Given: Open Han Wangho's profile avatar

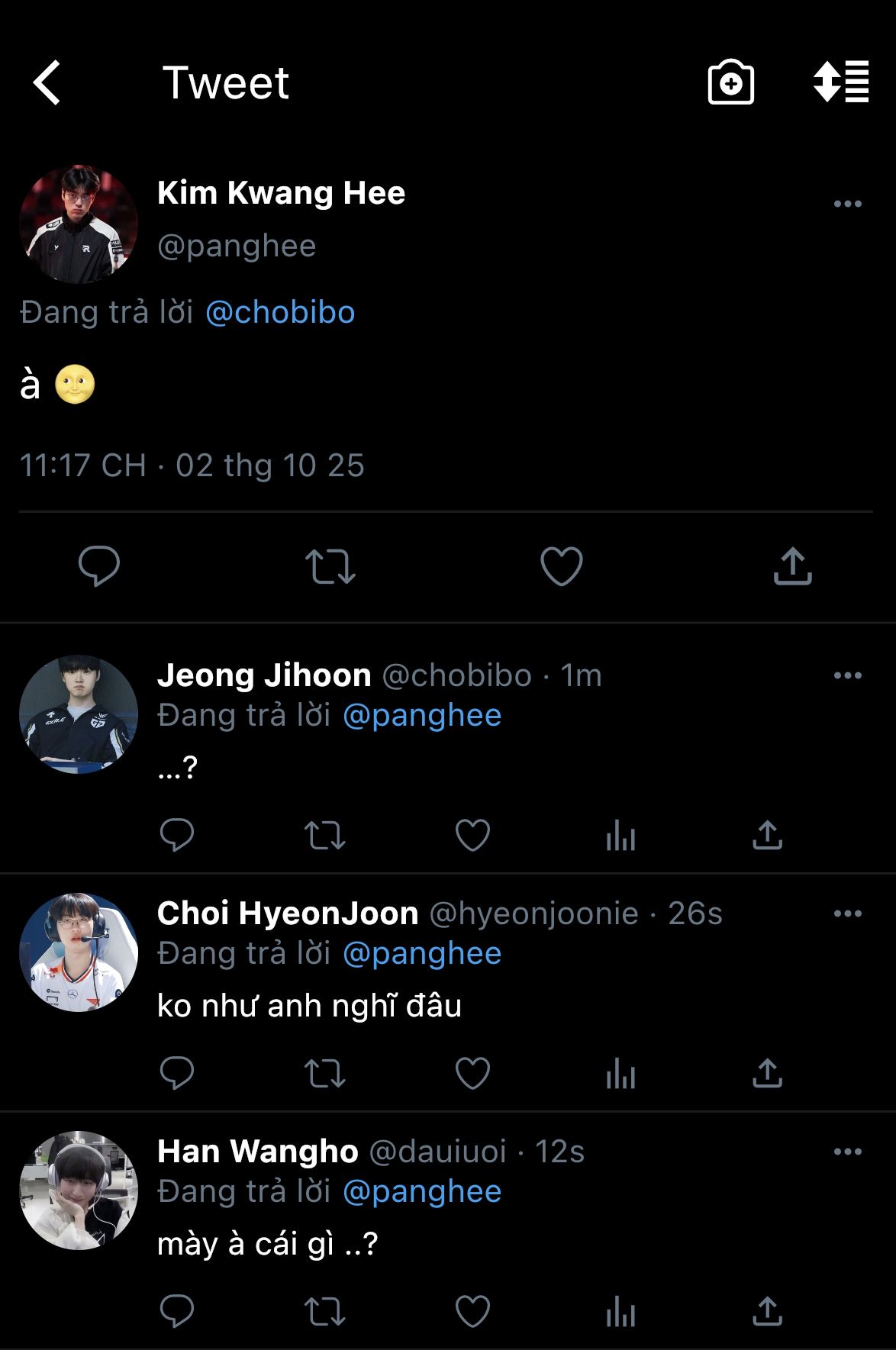Looking at the screenshot, I should [79, 1191].
